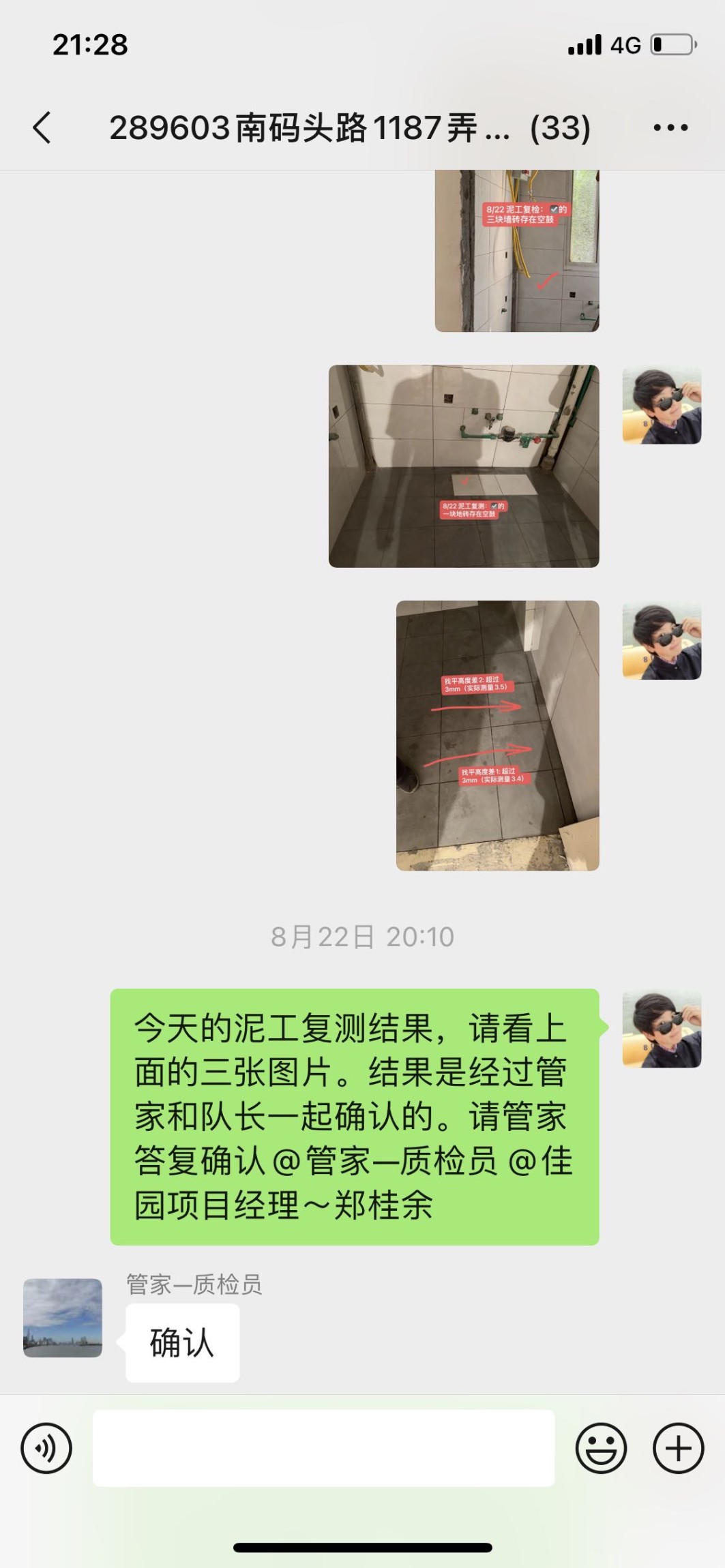Image resolution: width=725 pixels, height=1568 pixels.
Task: Focus the message text field
Action: click(323, 1448)
